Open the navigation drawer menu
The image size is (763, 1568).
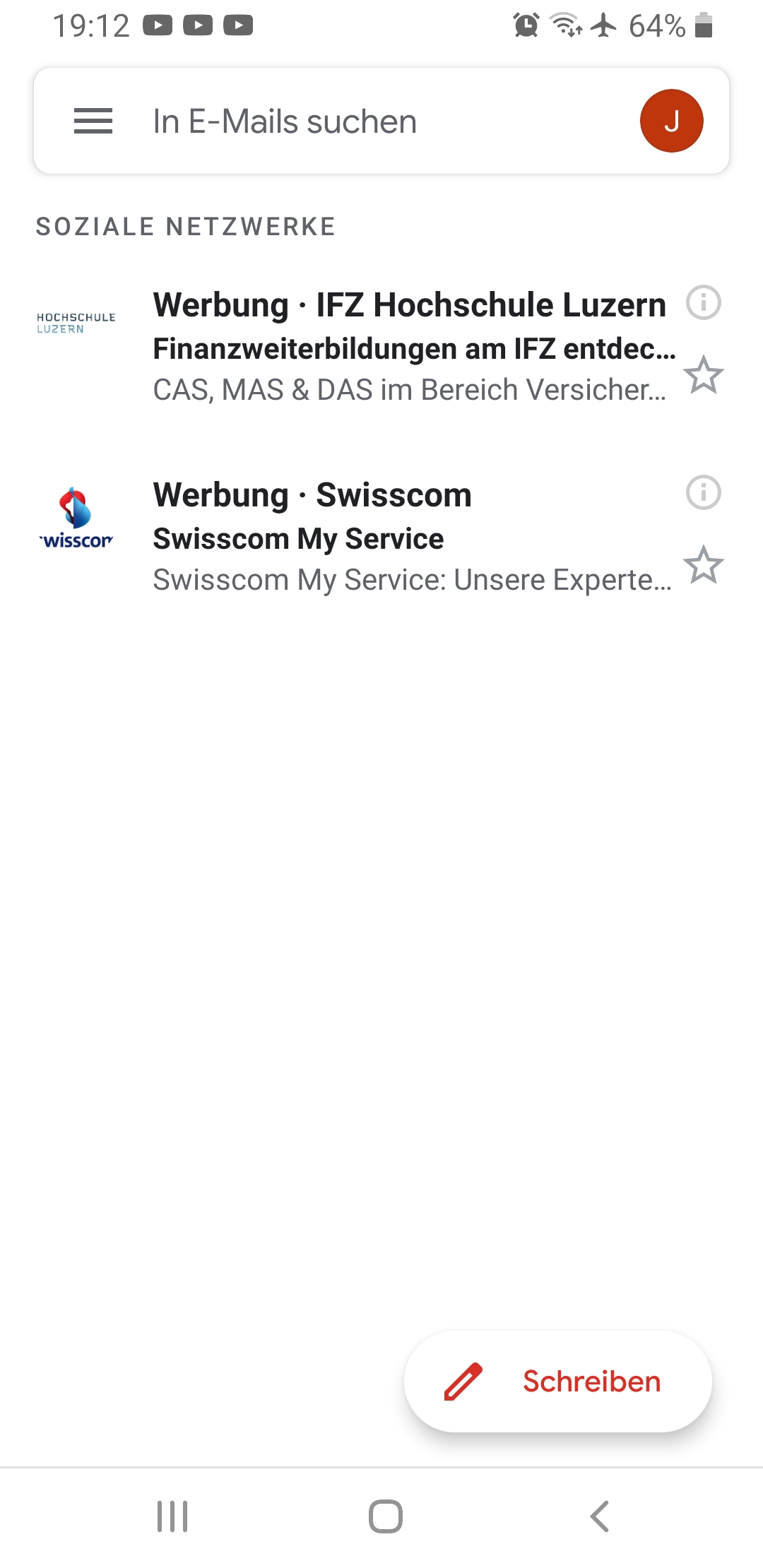point(93,121)
